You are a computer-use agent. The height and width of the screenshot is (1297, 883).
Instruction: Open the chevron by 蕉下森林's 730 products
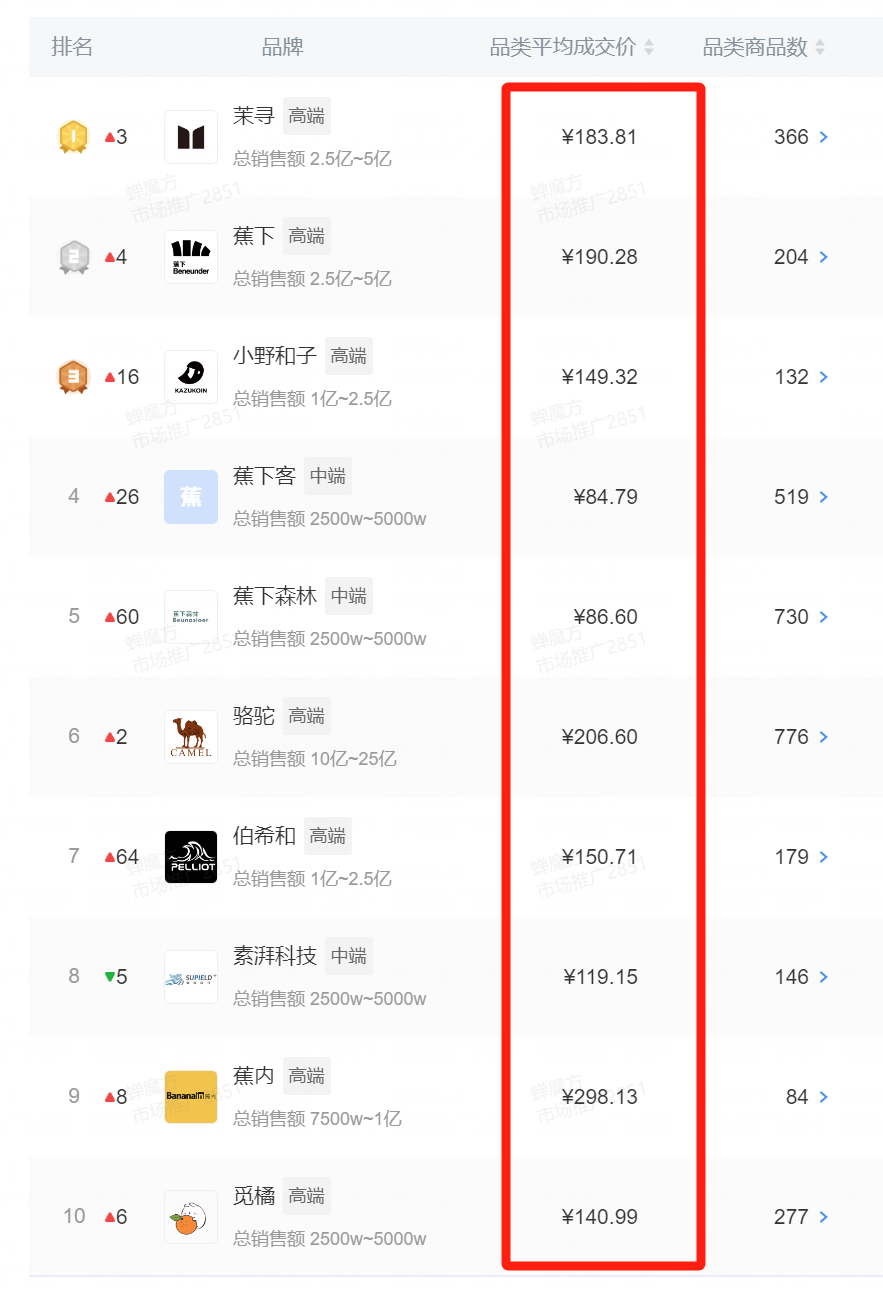[x=824, y=617]
